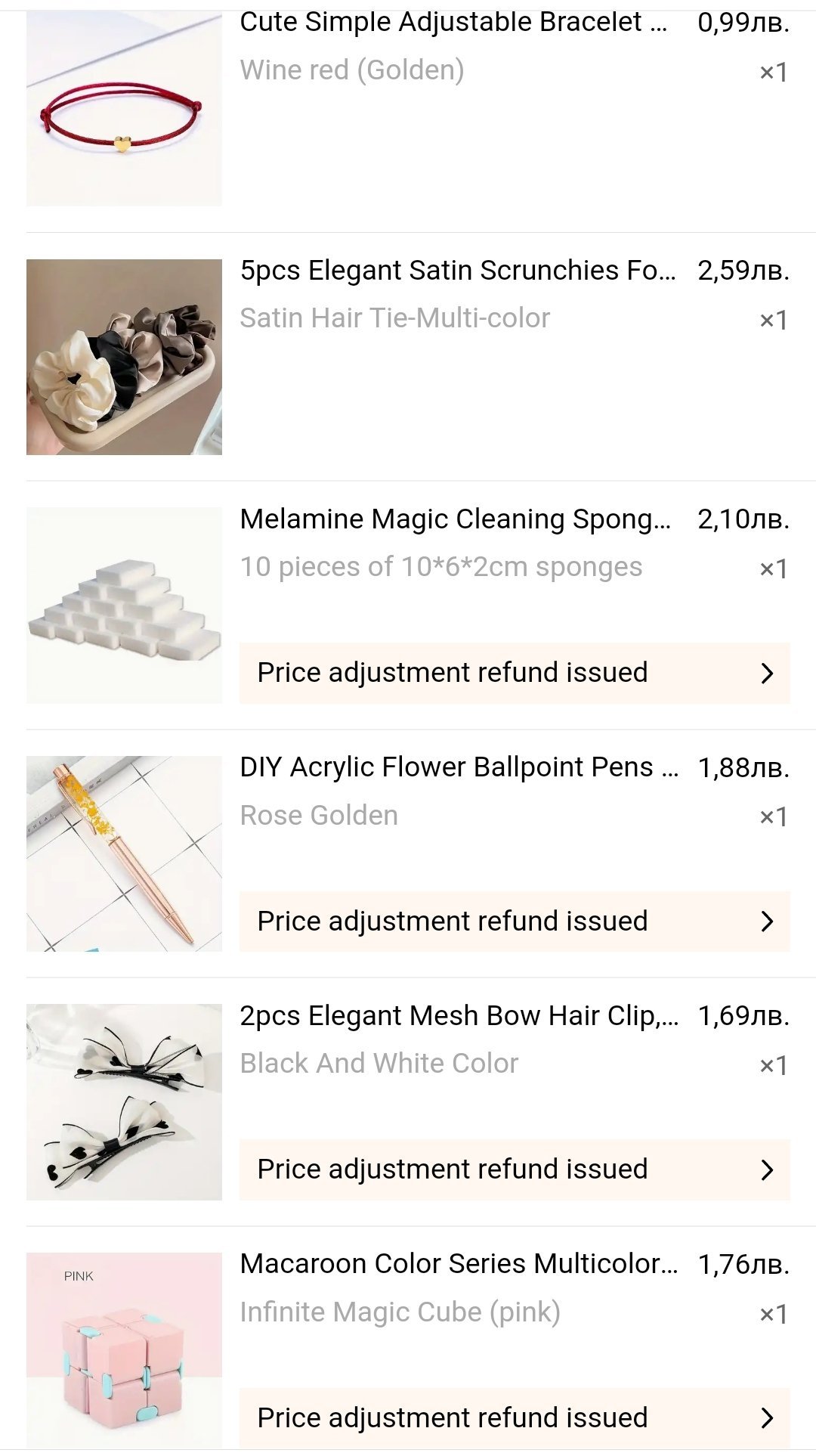Open the flower ballpoint pen image
Screen dimensions: 816x1456
pyautogui.click(x=124, y=853)
